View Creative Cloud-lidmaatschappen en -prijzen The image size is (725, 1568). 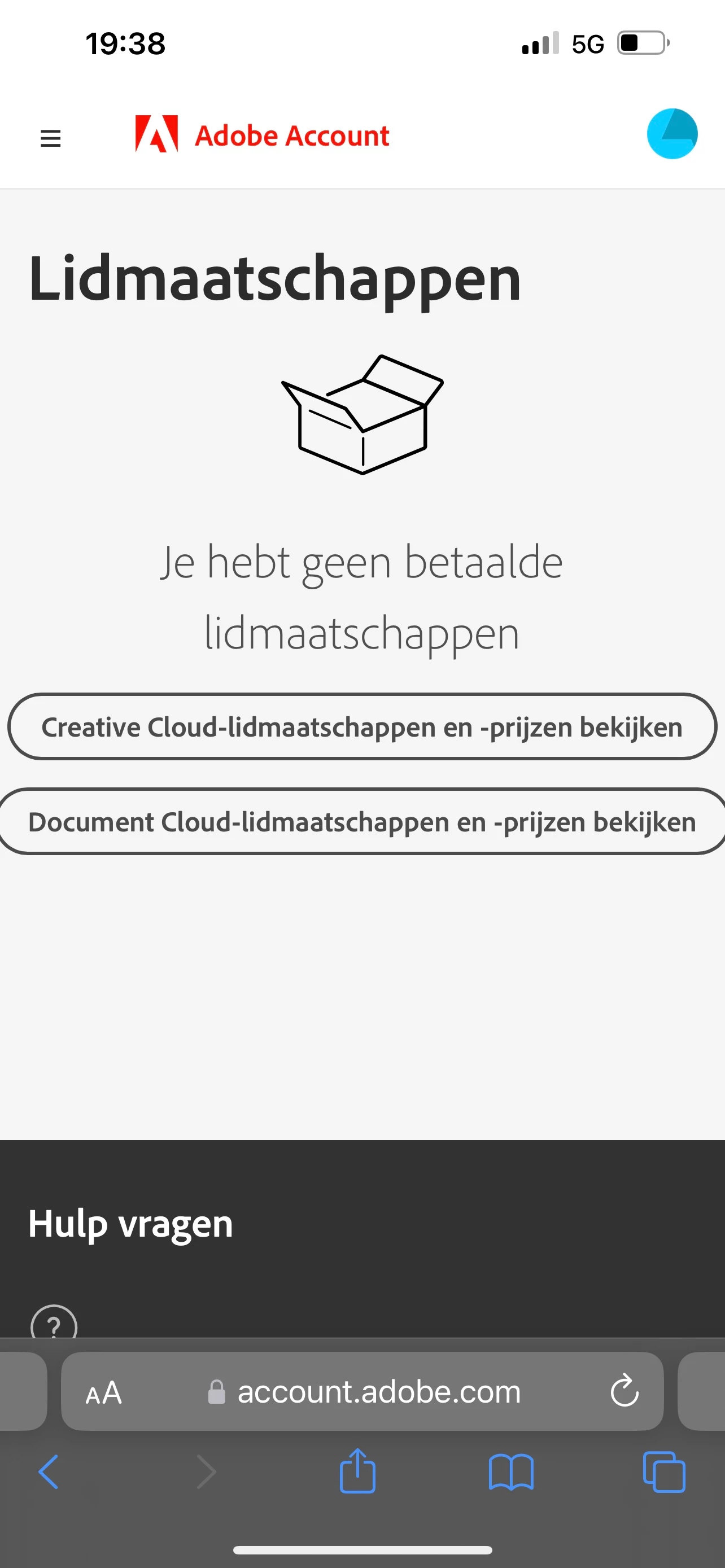(361, 727)
